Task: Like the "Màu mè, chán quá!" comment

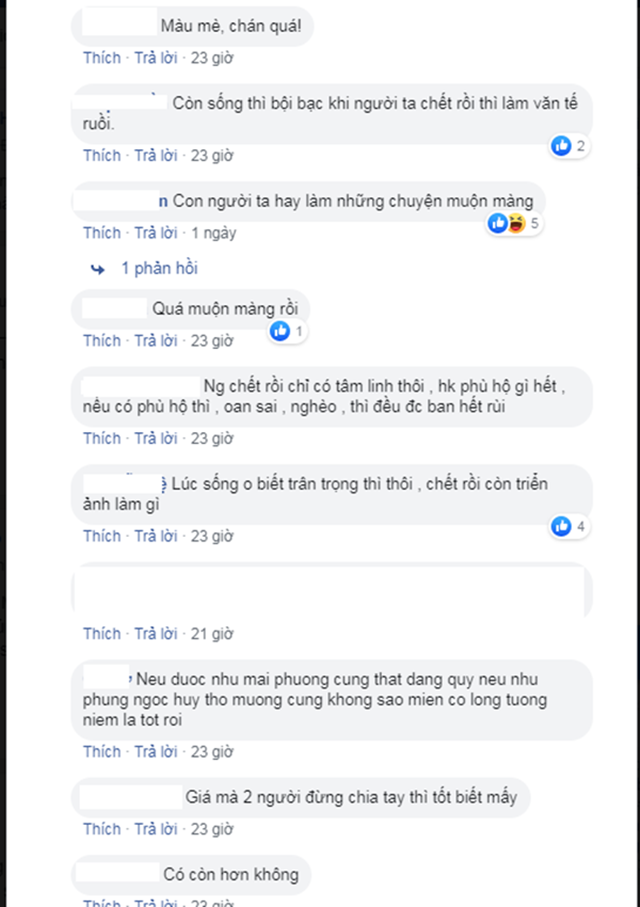Action: tap(101, 58)
